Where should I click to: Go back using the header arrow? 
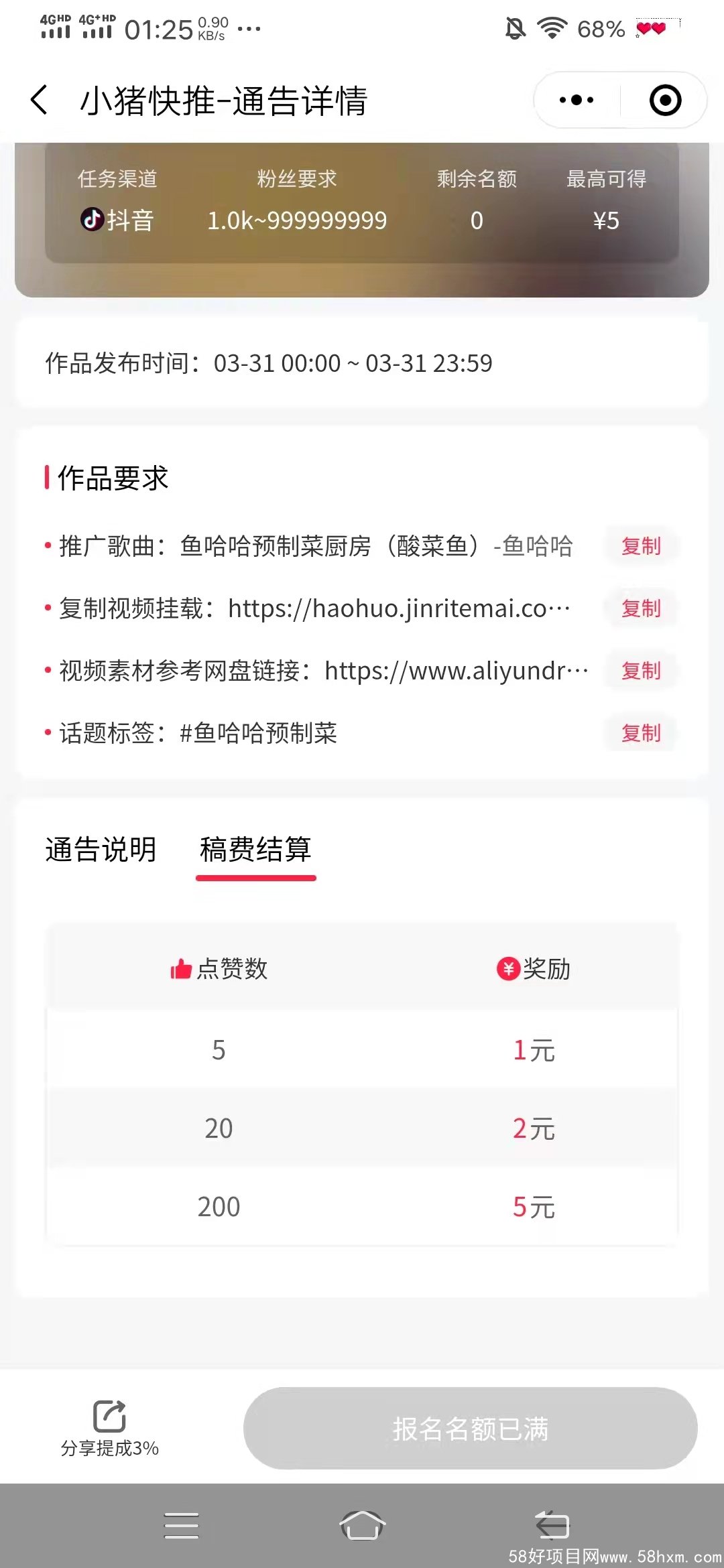40,101
